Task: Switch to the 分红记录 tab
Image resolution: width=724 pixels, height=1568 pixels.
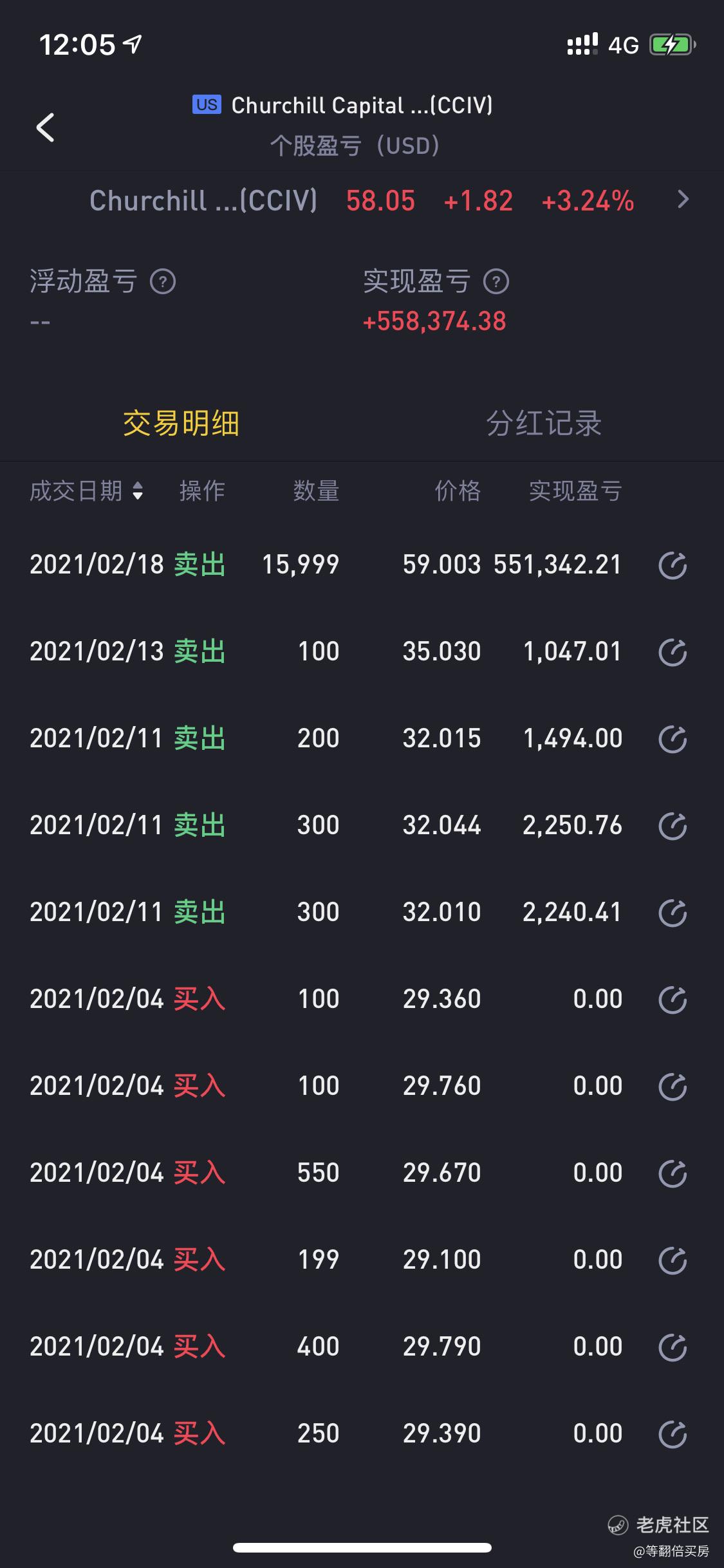Action: tap(544, 424)
